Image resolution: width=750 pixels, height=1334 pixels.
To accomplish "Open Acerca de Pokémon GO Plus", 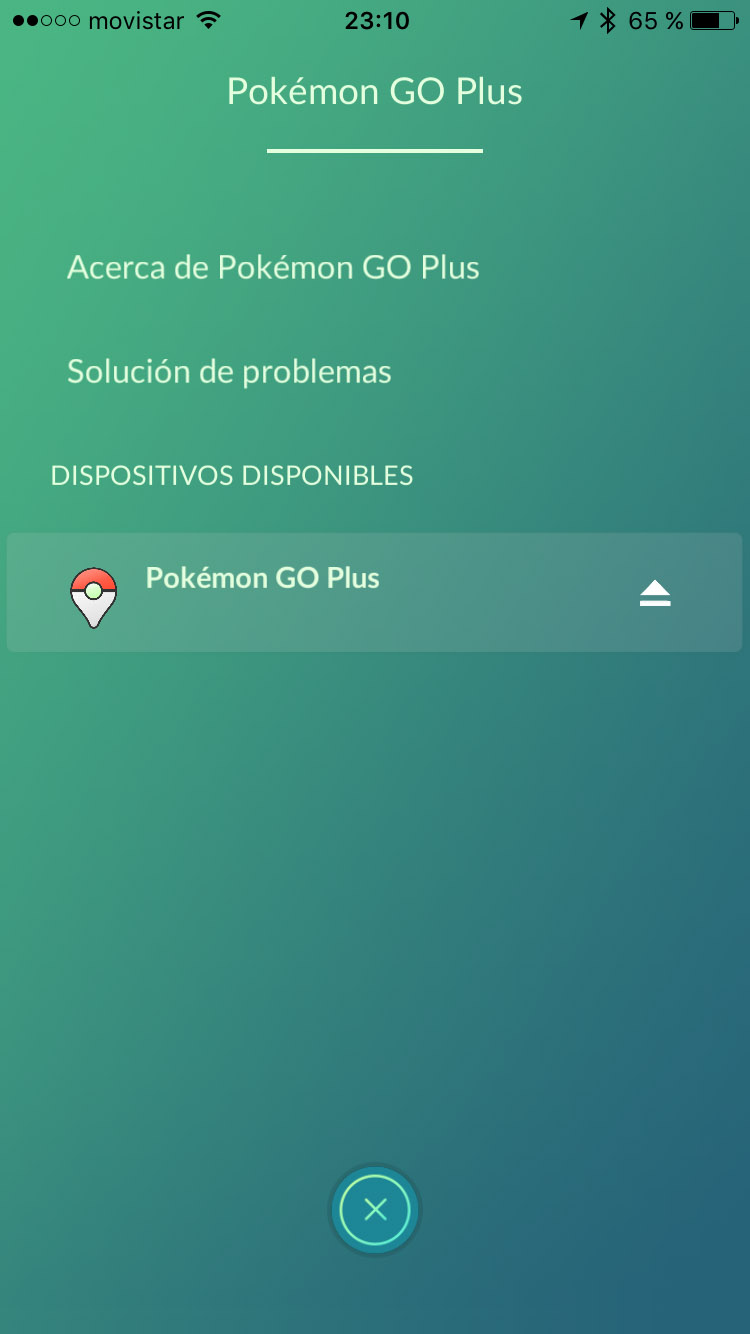I will 273,268.
